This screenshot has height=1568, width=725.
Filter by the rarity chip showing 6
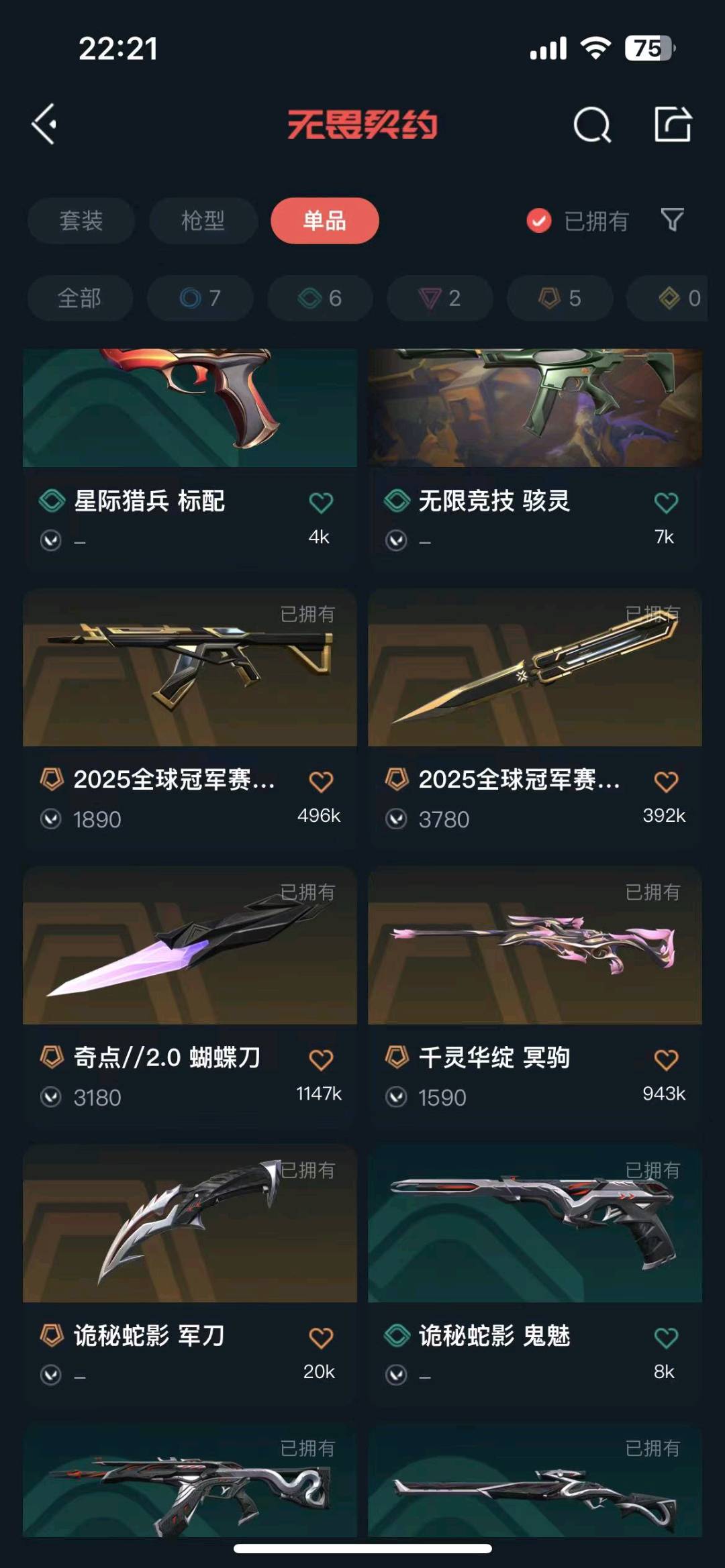320,298
